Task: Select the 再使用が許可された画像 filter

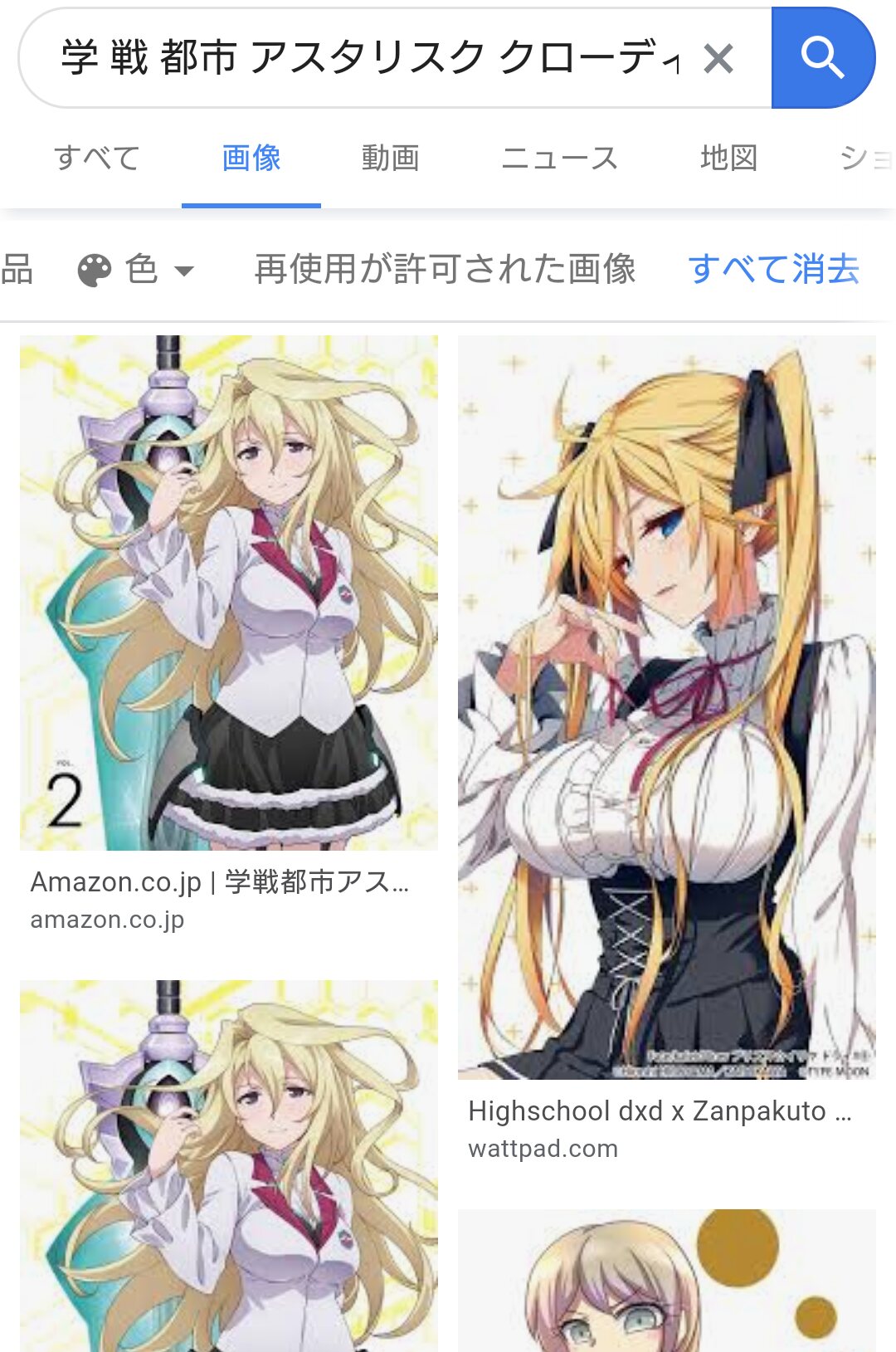Action: click(446, 270)
